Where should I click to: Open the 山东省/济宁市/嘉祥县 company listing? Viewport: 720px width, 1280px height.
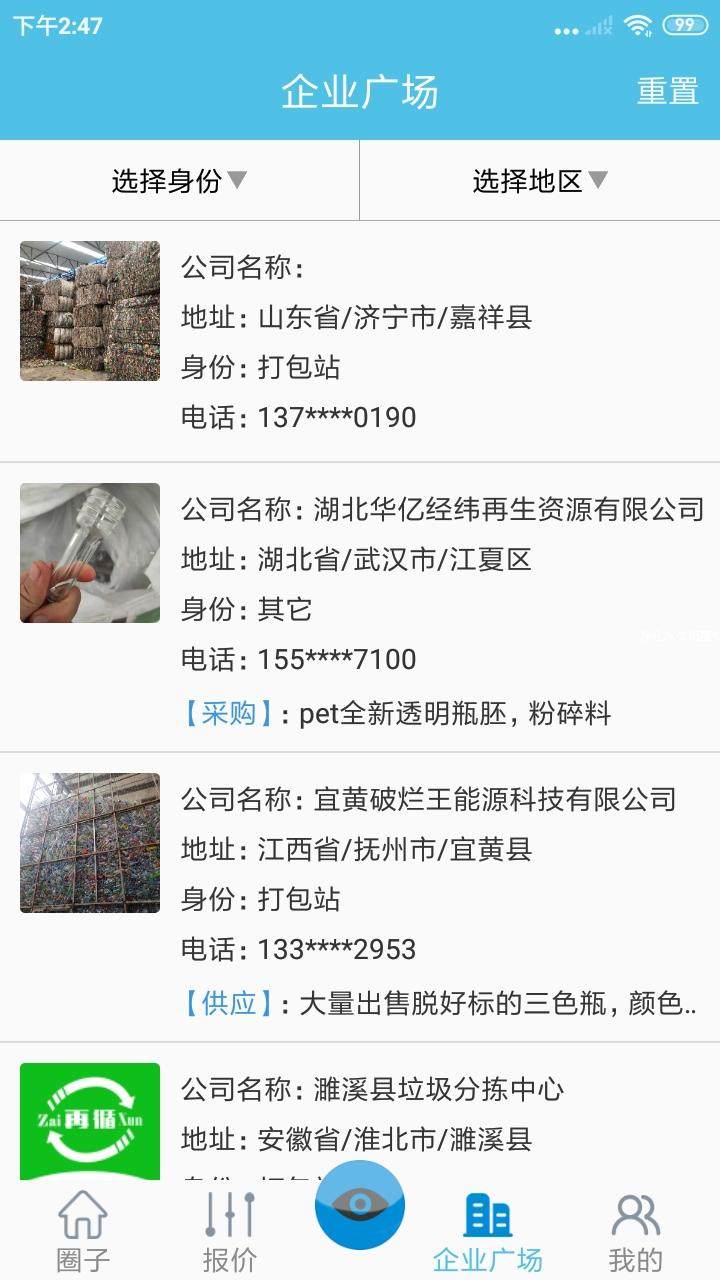tap(360, 342)
